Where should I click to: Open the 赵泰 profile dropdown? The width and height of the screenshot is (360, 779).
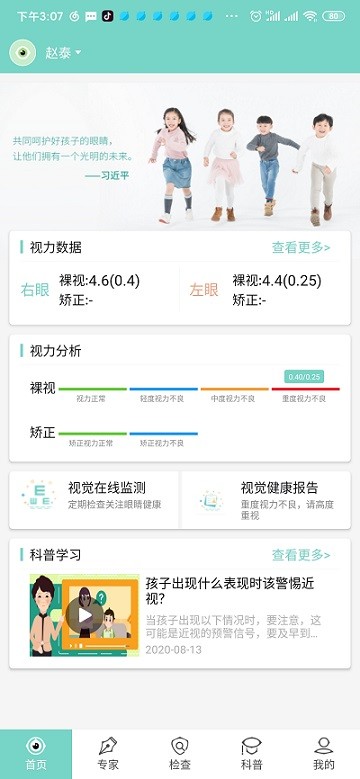(x=63, y=53)
